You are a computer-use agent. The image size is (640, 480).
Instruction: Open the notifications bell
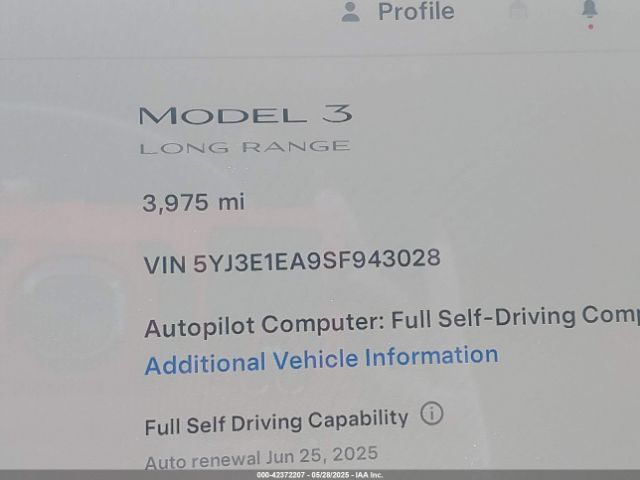point(590,10)
